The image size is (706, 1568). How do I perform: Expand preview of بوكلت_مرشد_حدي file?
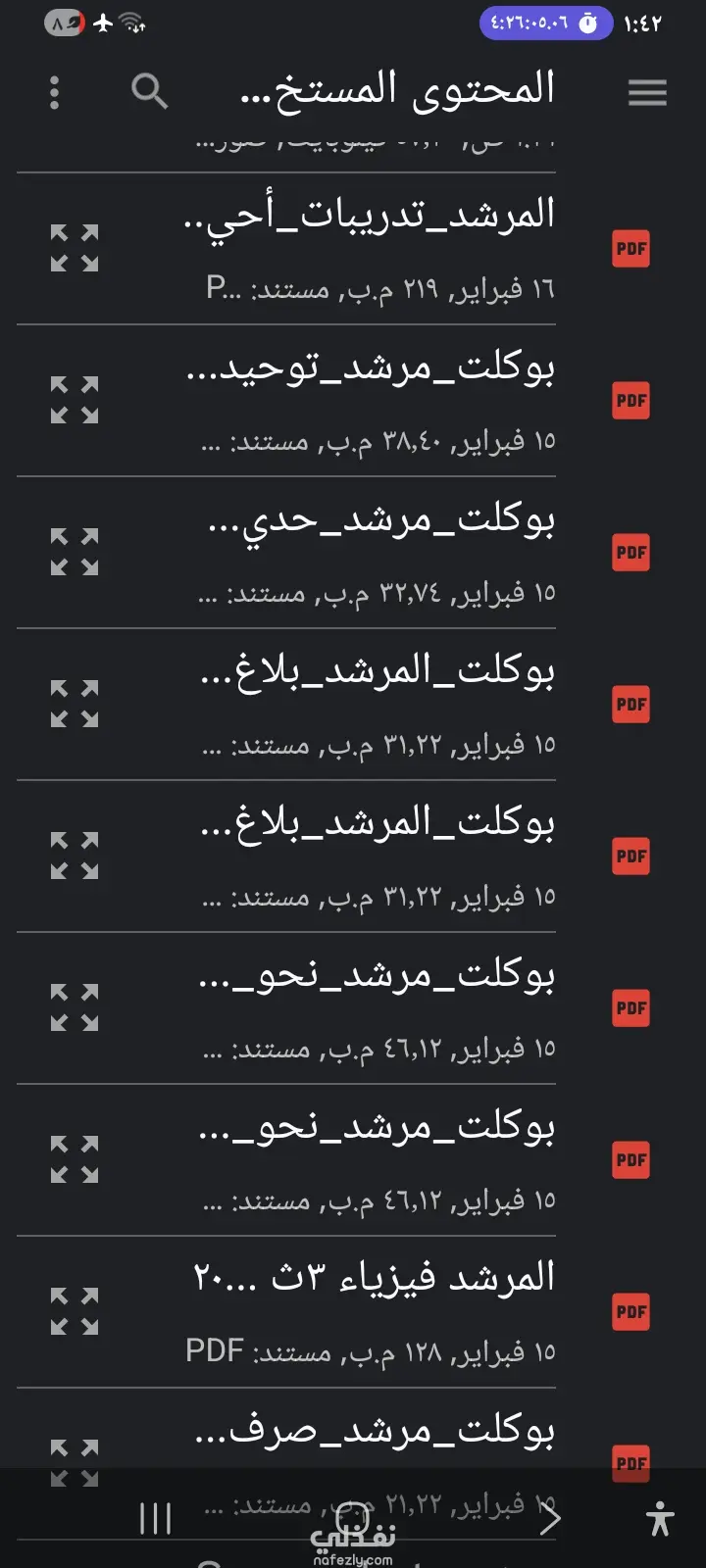coord(75,552)
